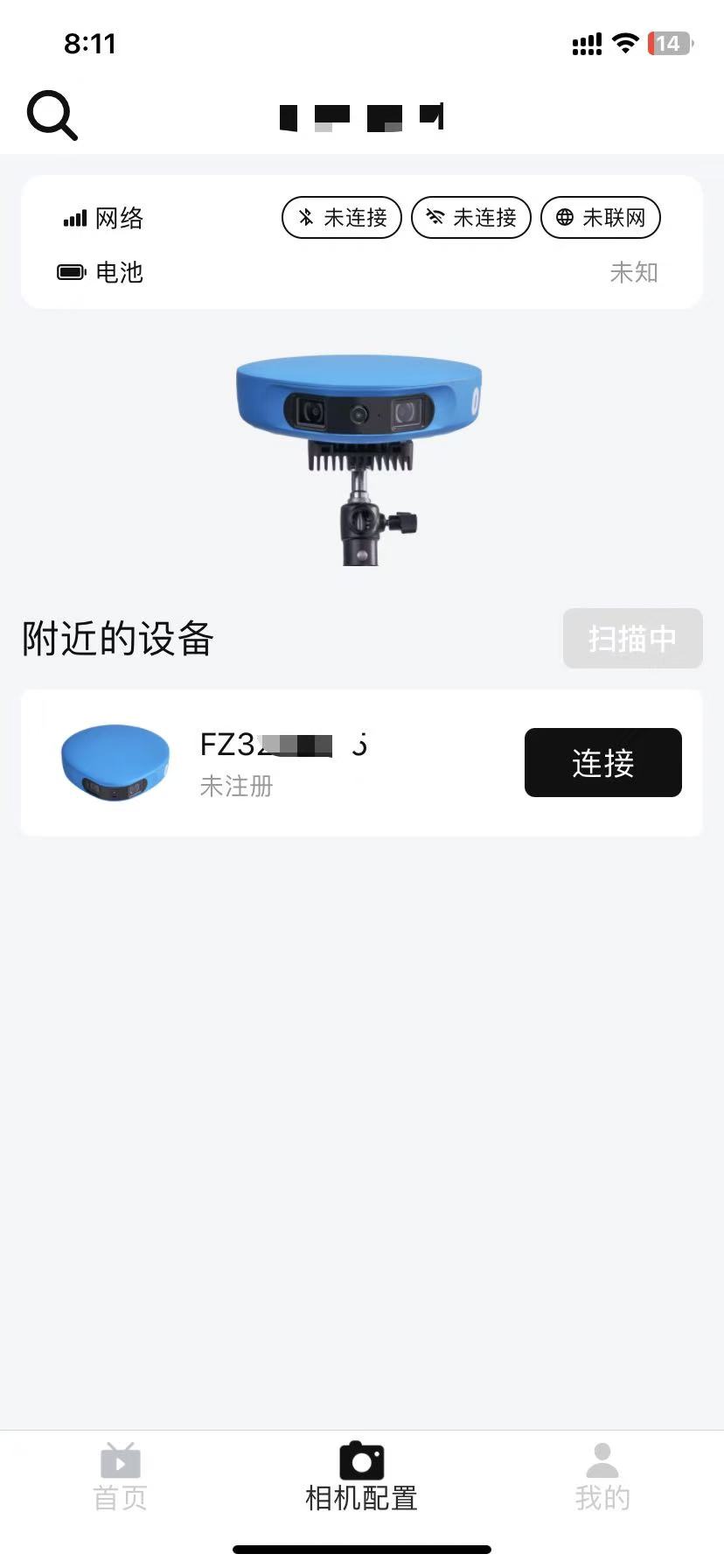Tap the battery indicator in the phone status bar
Image resolution: width=724 pixels, height=1568 pixels.
[668, 43]
